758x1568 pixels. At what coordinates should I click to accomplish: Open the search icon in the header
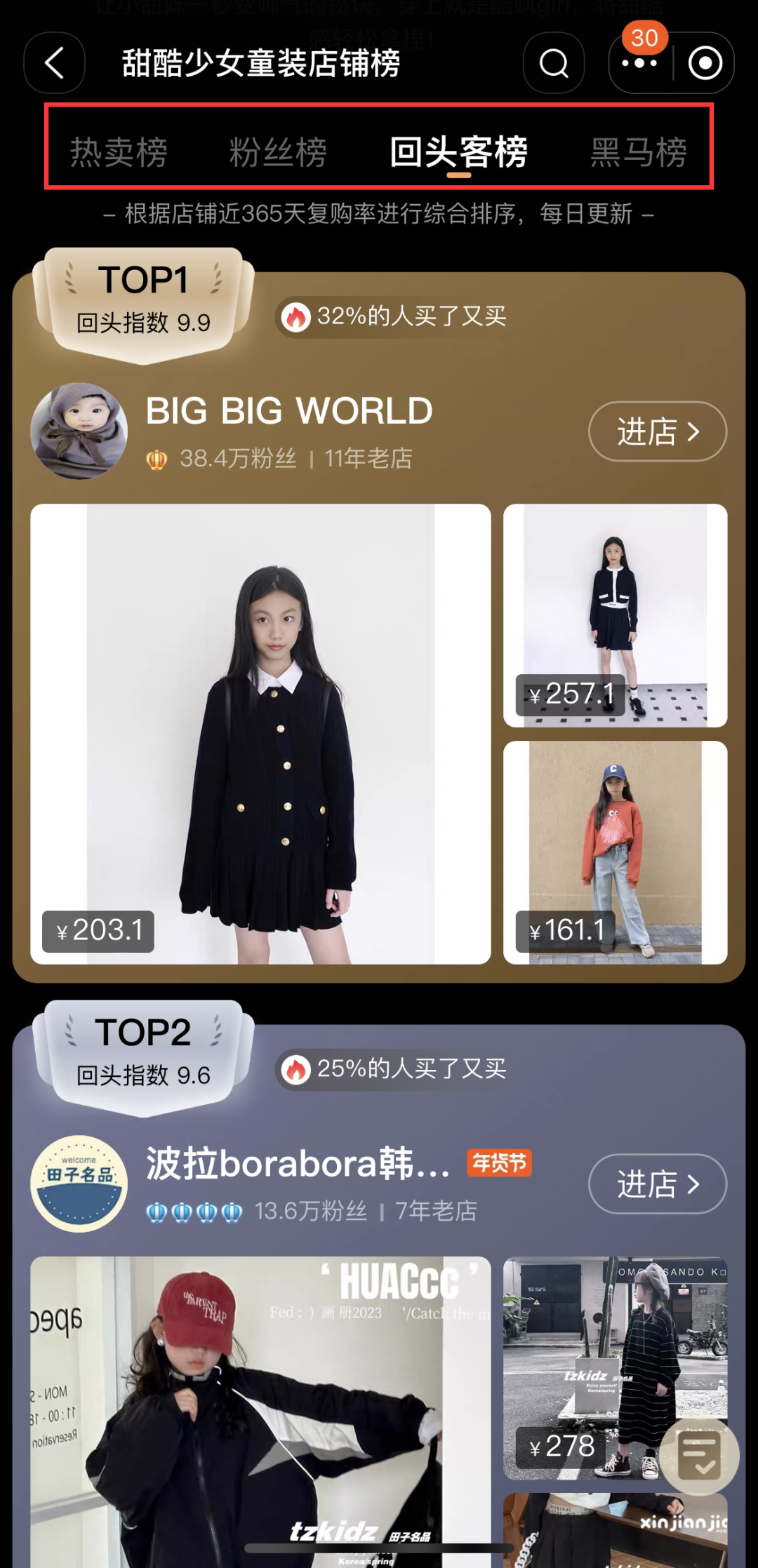click(554, 63)
